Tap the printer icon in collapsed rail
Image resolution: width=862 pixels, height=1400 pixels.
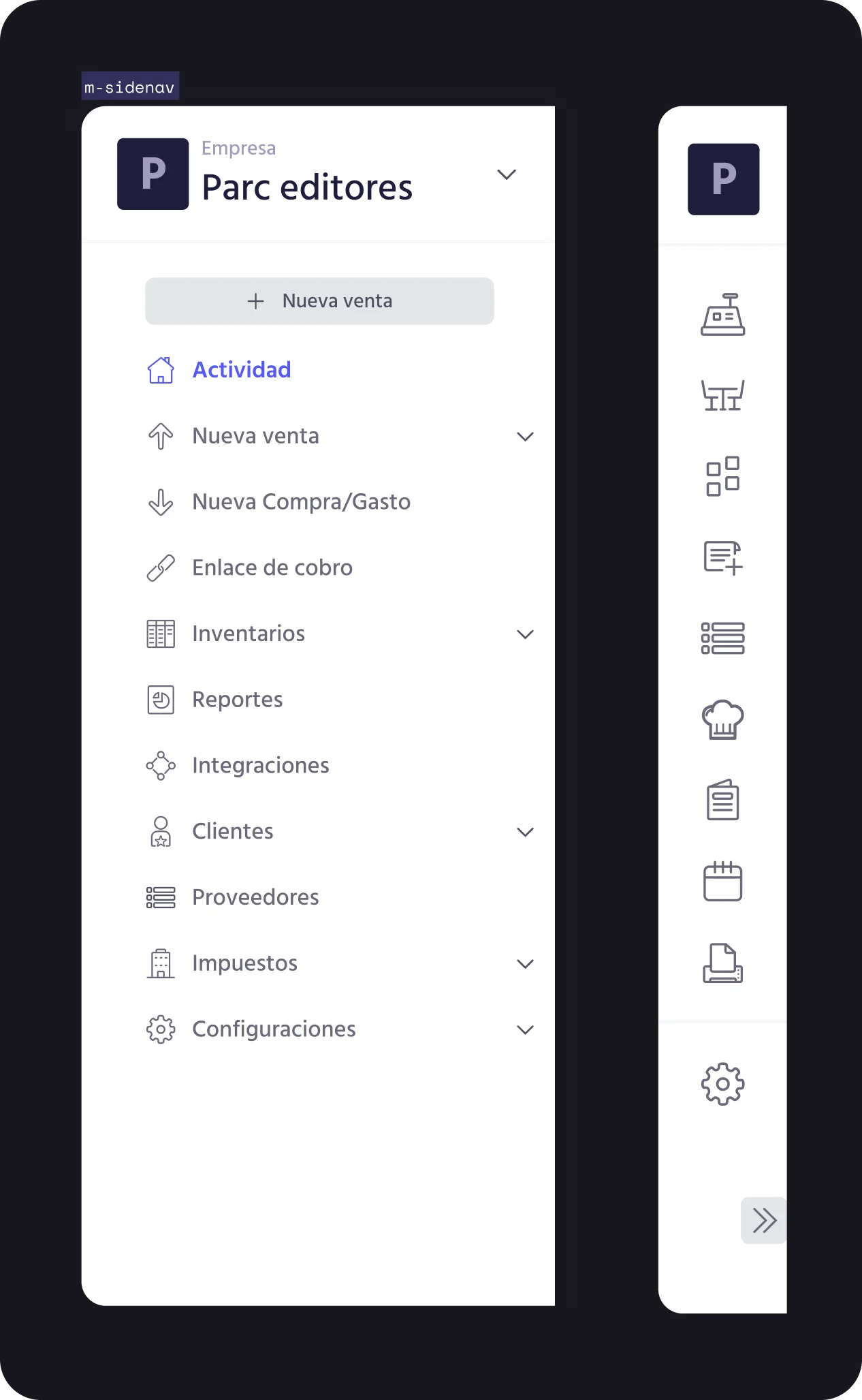click(723, 963)
